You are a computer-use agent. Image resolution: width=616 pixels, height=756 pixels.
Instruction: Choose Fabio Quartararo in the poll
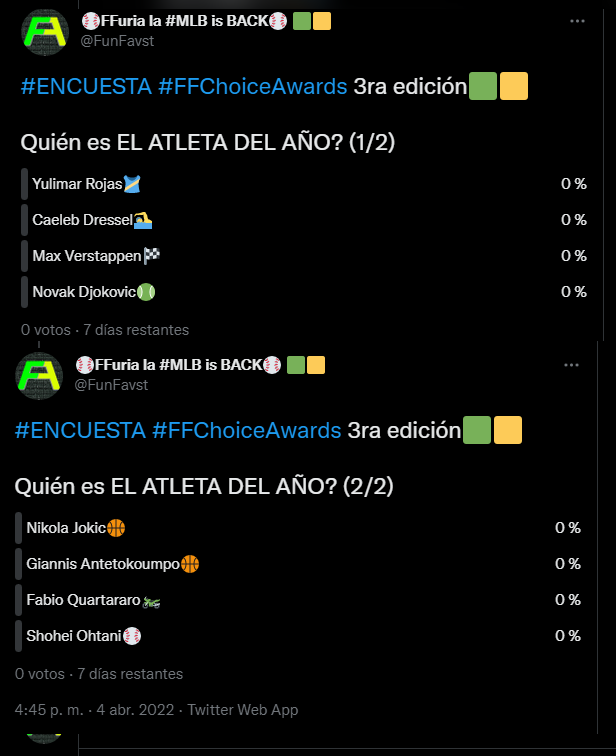[299, 600]
